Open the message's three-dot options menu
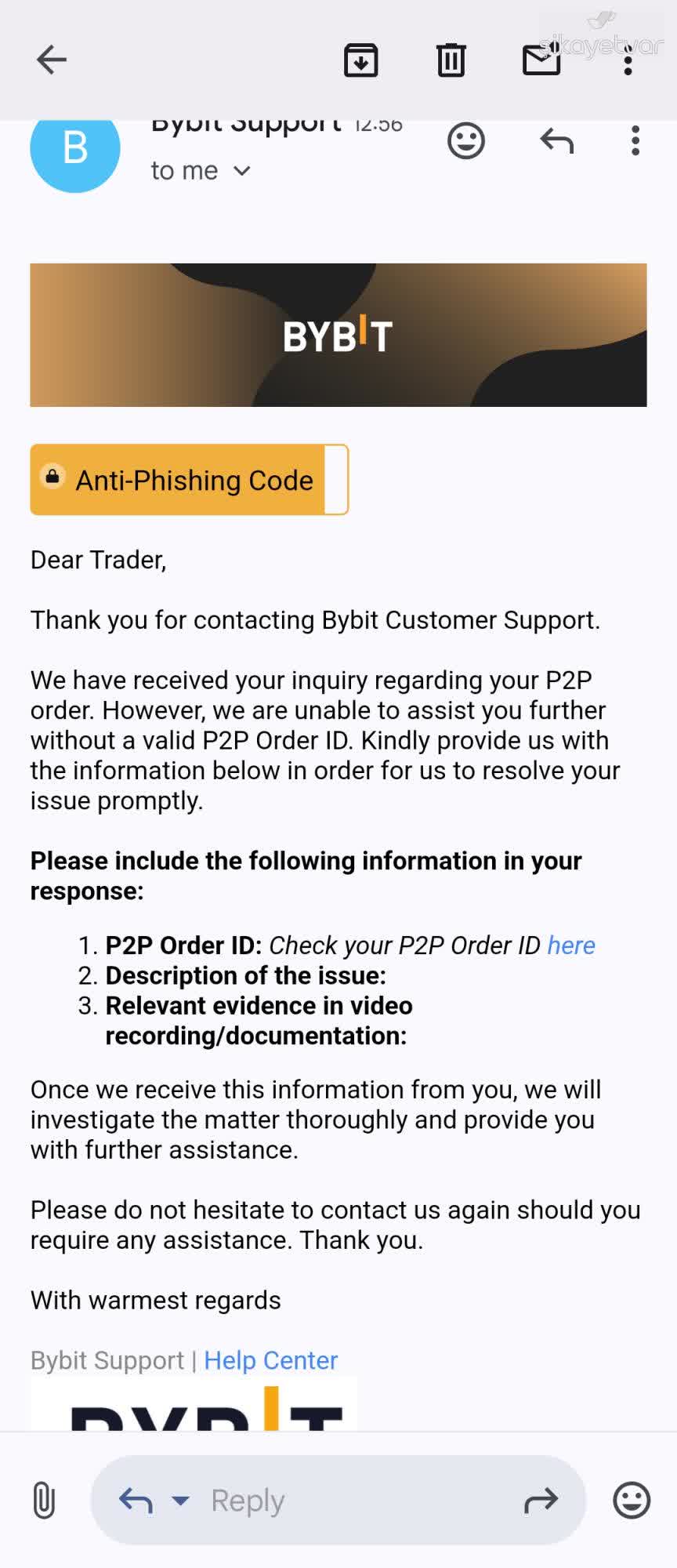The image size is (677, 1568). (635, 141)
